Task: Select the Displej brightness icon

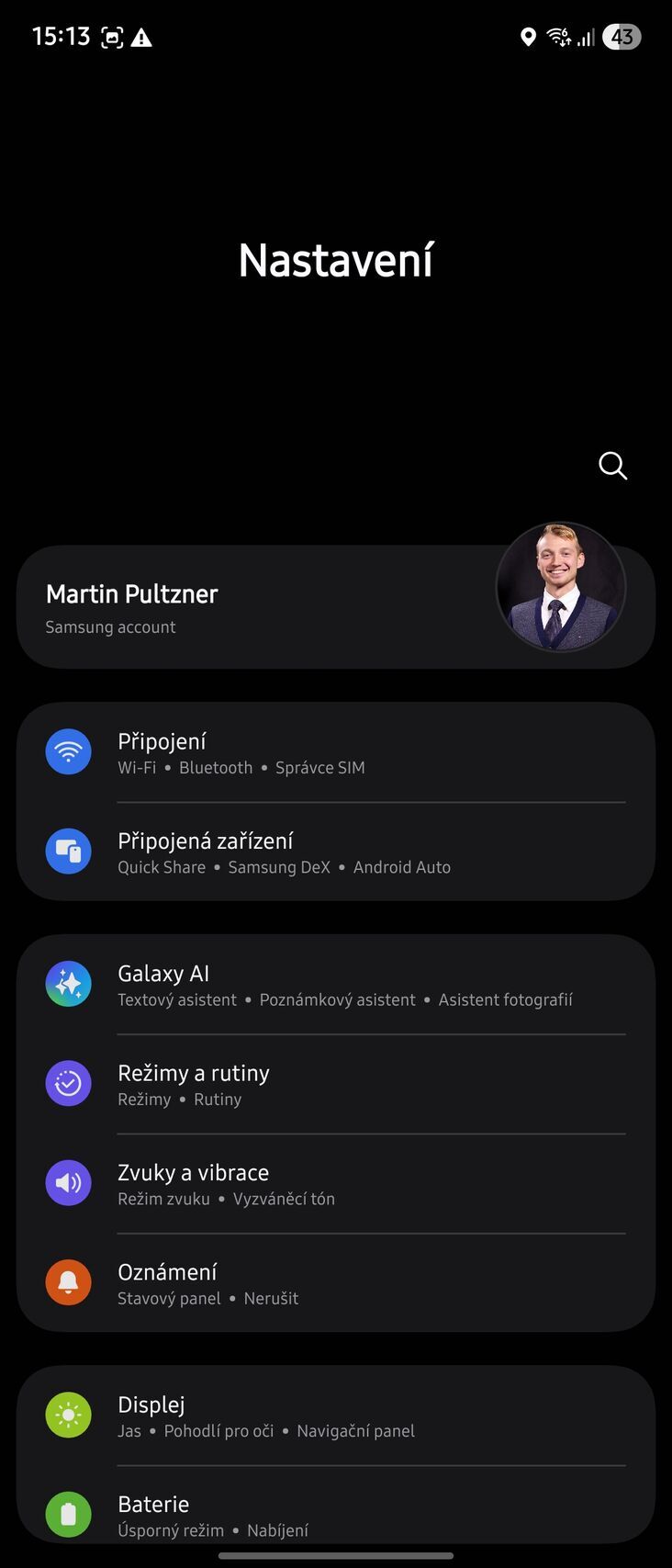Action: (x=68, y=1415)
